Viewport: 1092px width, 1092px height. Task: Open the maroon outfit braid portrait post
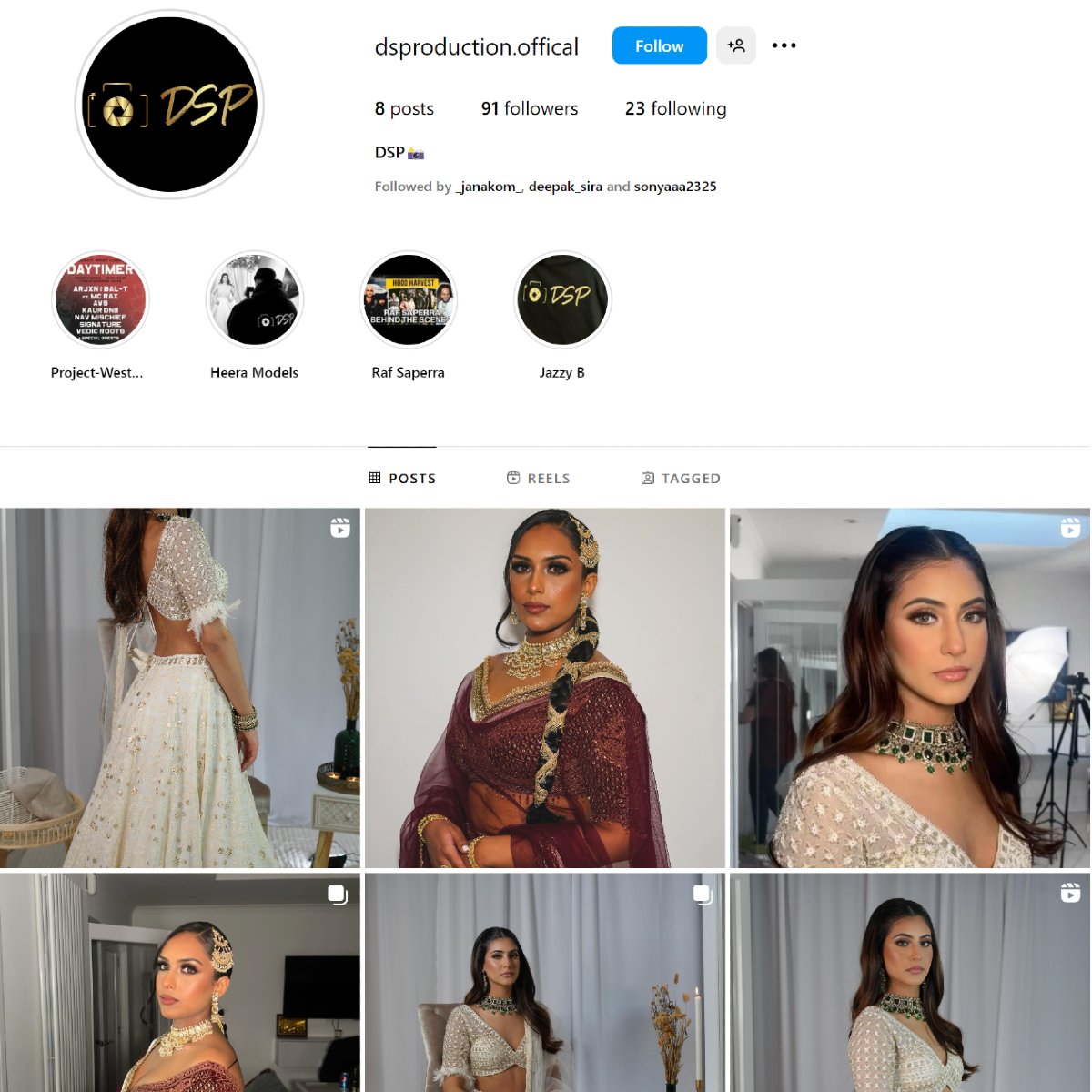(544, 687)
